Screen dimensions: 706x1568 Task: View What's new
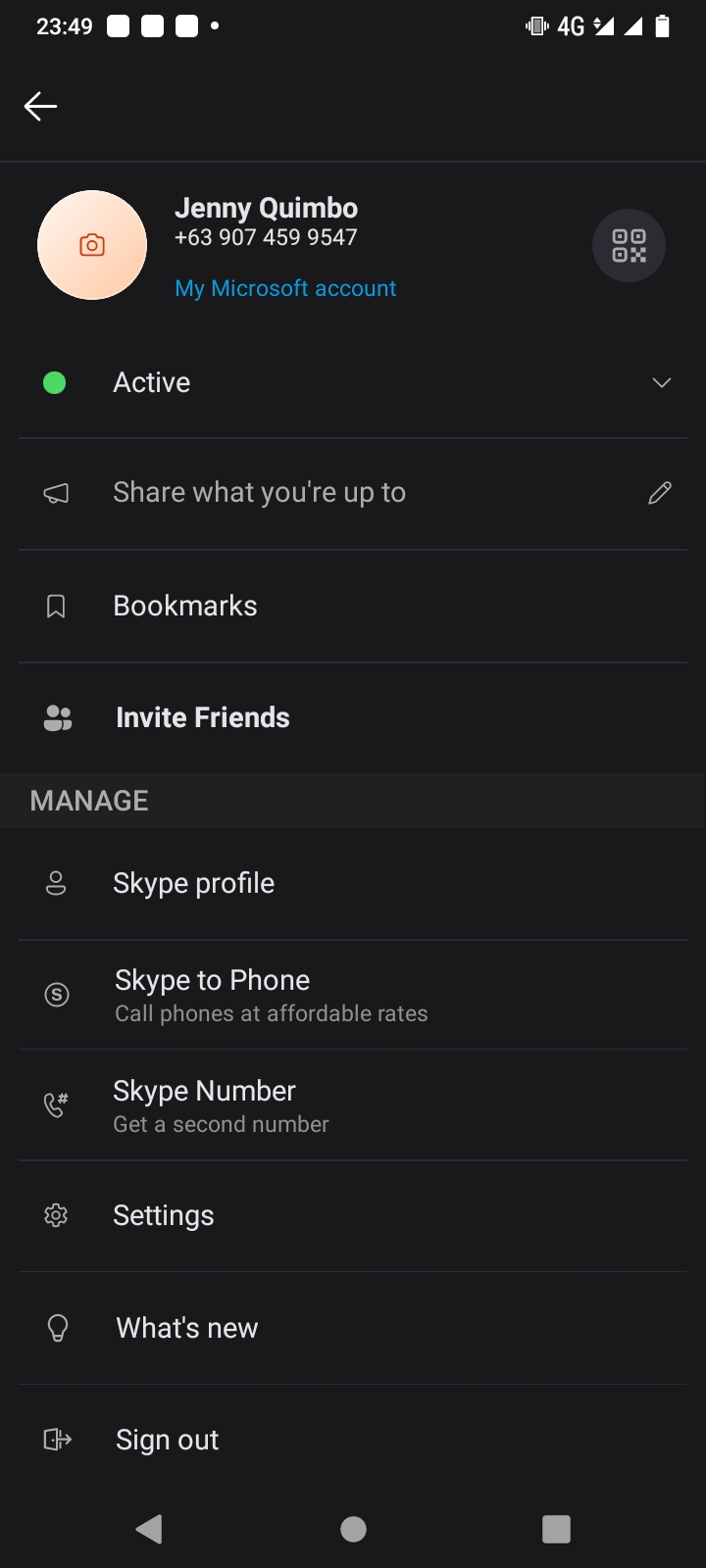[353, 1328]
